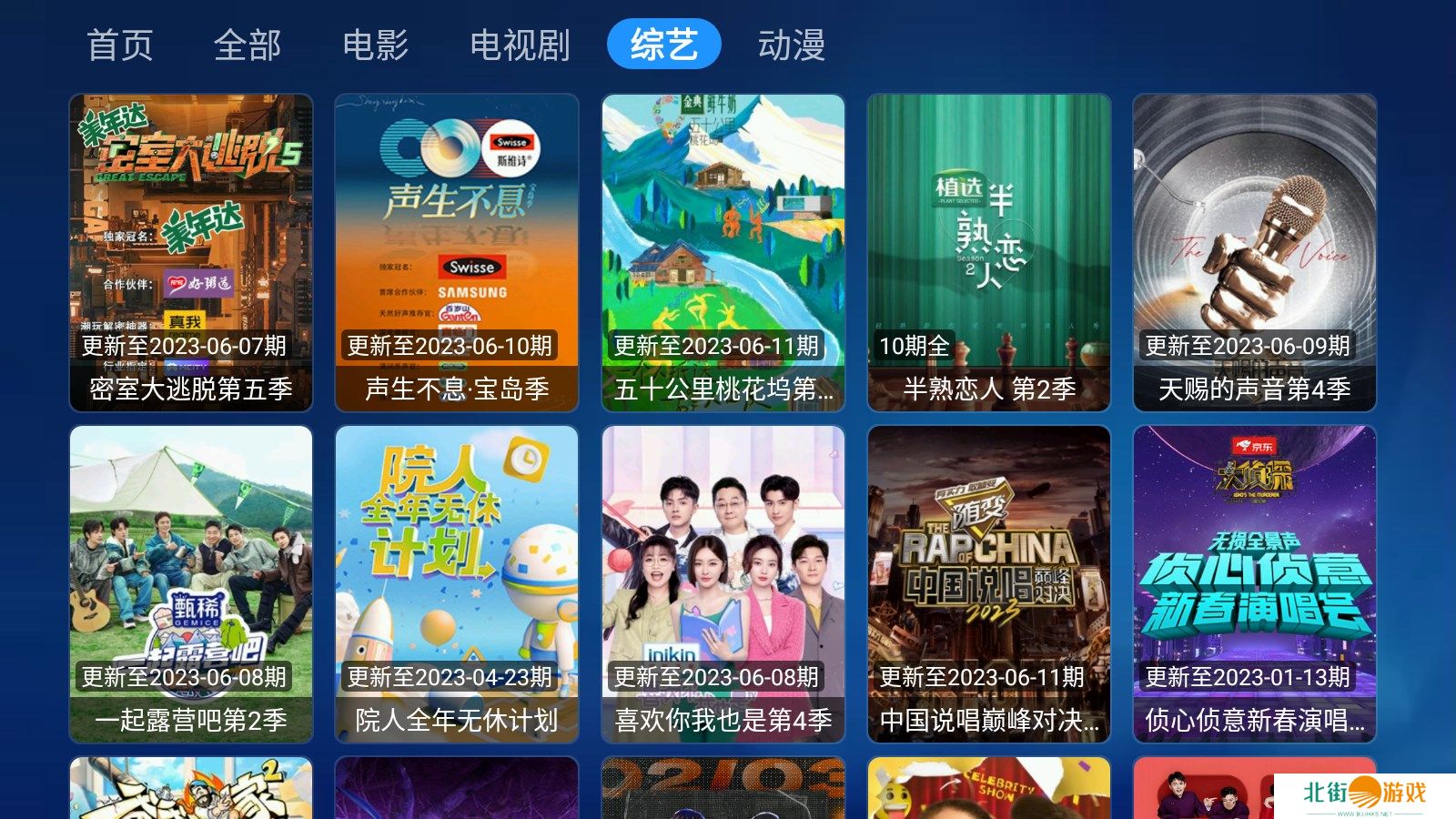Open 密室大逃脱第五季 show card
This screenshot has width=1456, height=819.
point(191,252)
